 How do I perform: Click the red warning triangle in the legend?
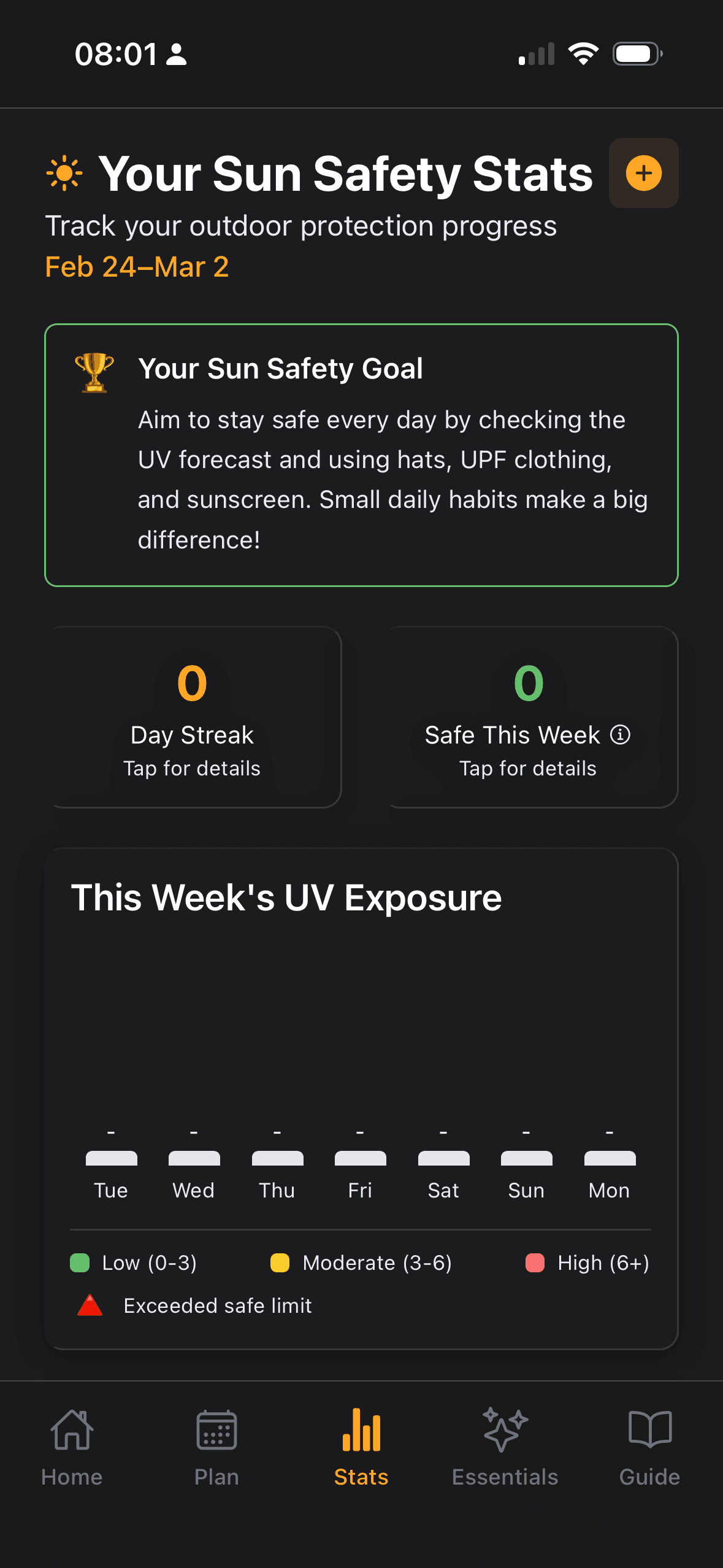pos(90,1304)
